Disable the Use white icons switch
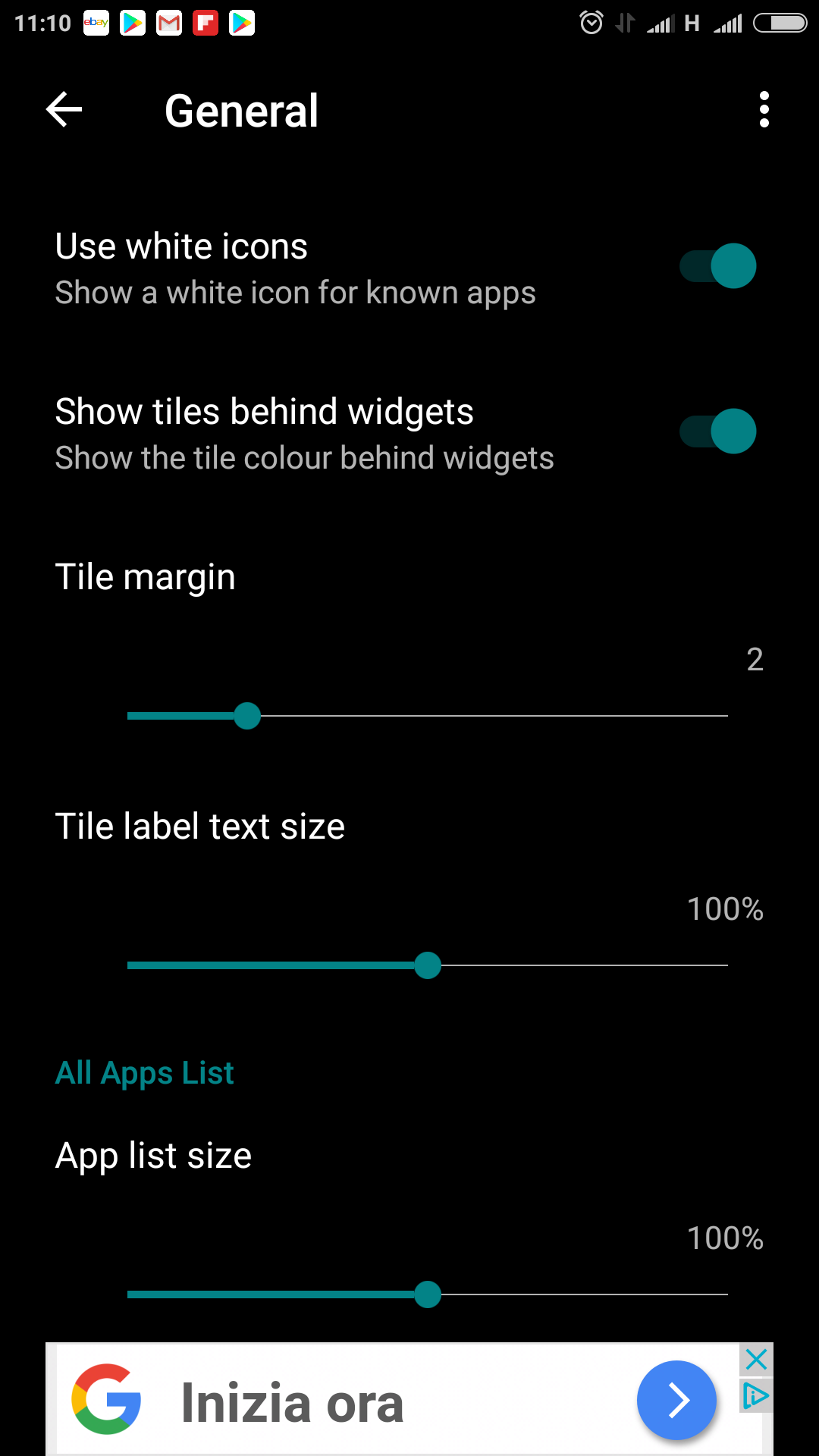Screen dimensions: 819x1456 (717, 266)
